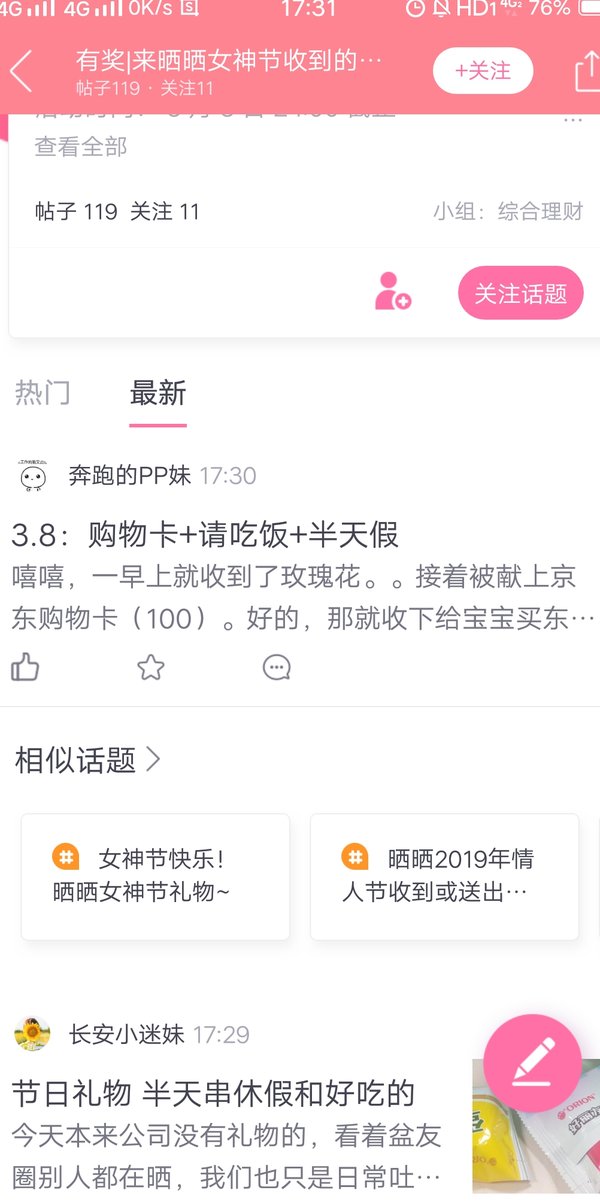Open post 节日礼物 半天串休假和好吃的
The image size is (600, 1202).
213,1093
